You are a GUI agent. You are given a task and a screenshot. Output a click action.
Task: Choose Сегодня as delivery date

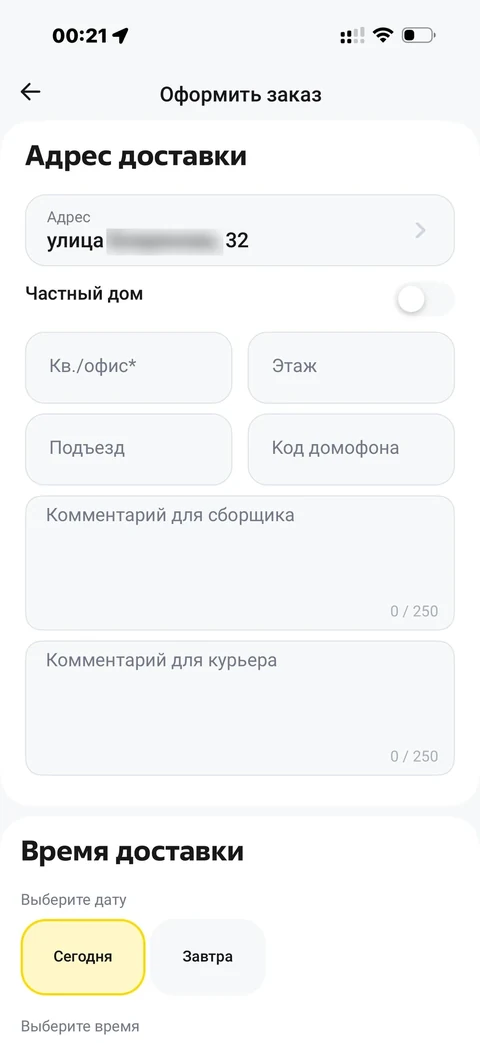click(83, 957)
